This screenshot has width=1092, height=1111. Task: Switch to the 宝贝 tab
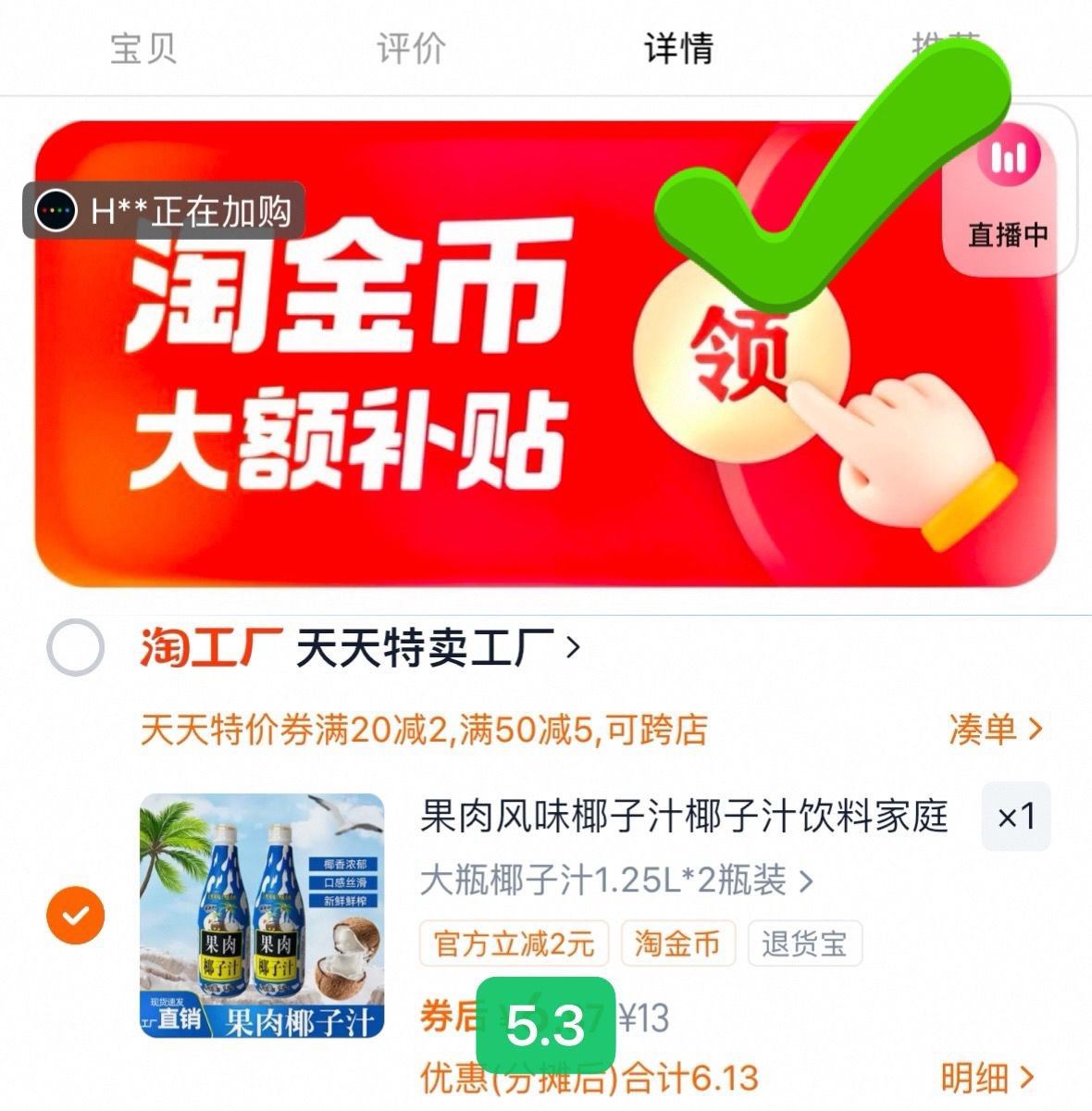click(x=143, y=48)
